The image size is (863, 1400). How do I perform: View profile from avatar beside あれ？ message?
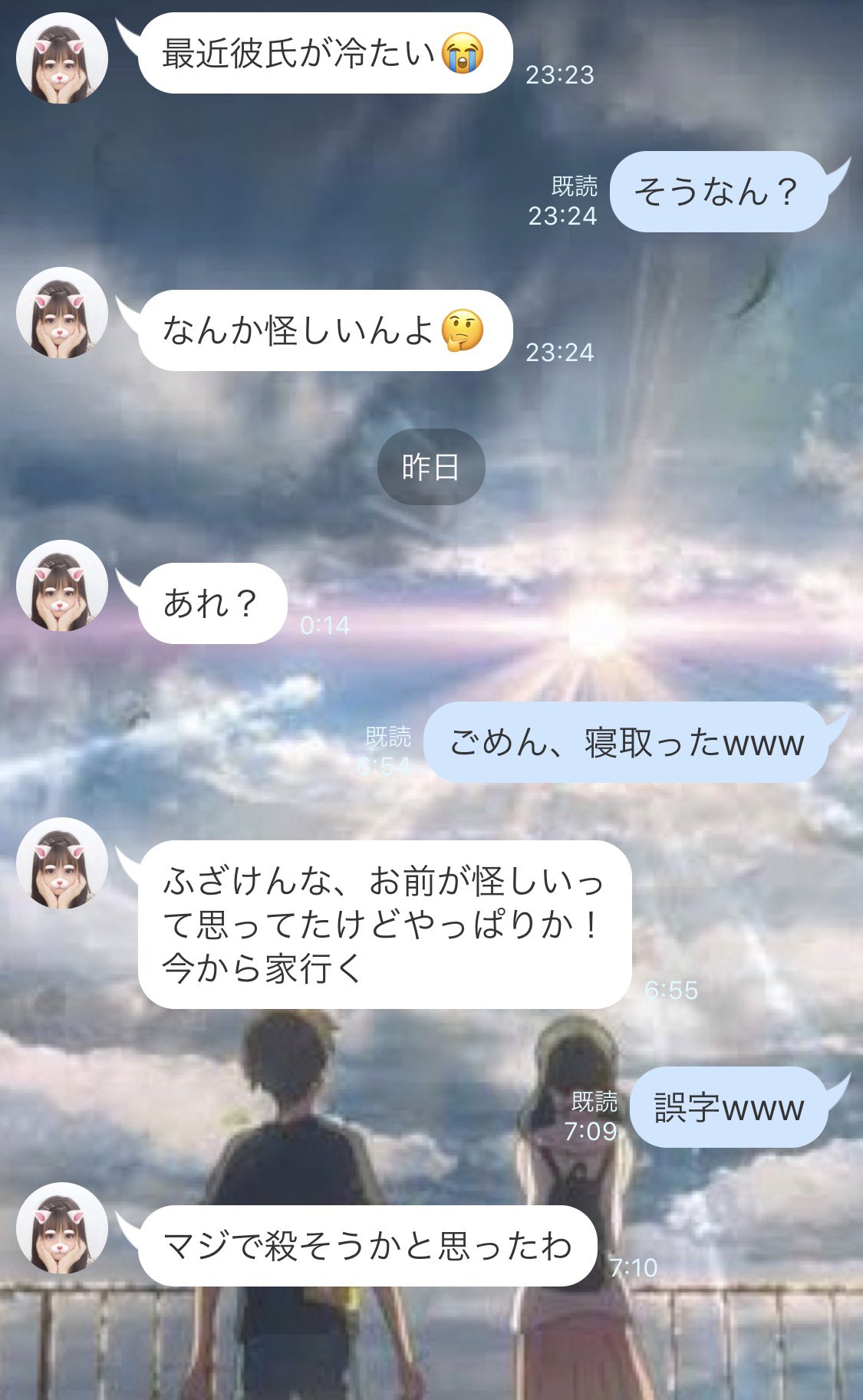point(62,586)
